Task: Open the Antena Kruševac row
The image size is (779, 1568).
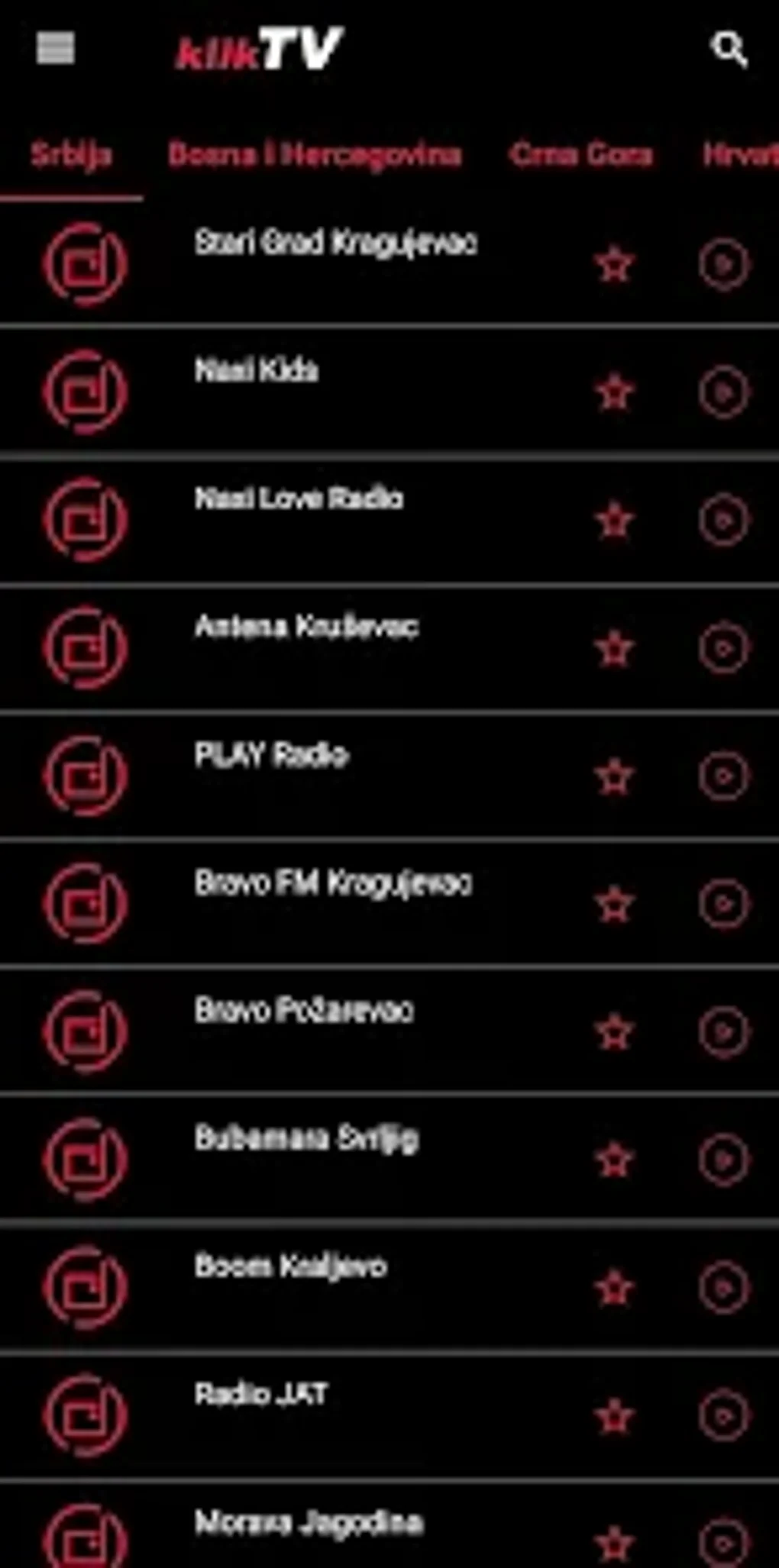Action: point(389,648)
